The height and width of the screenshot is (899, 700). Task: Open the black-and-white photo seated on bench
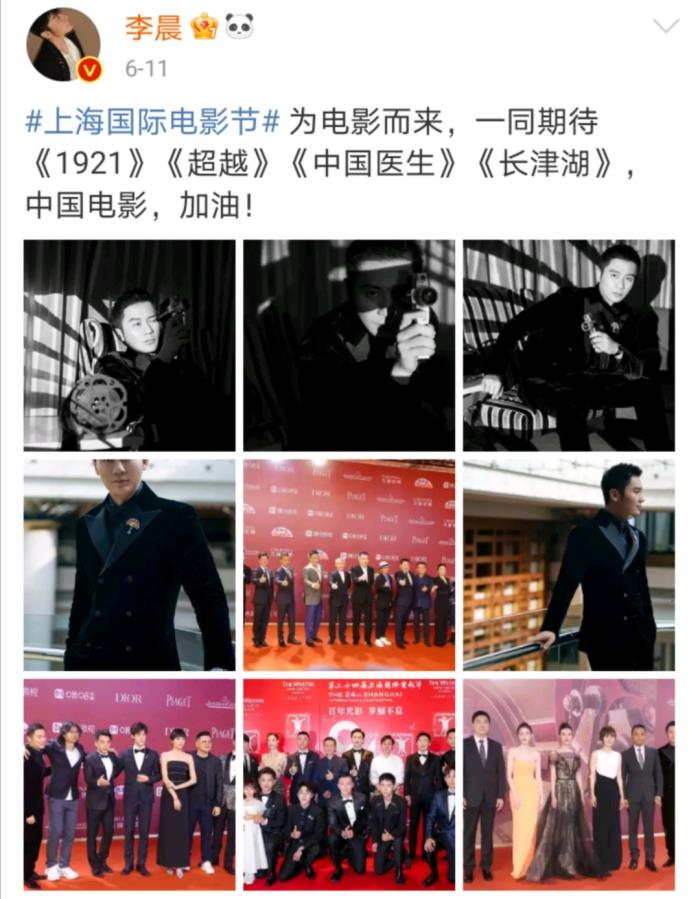pyautogui.click(x=568, y=345)
